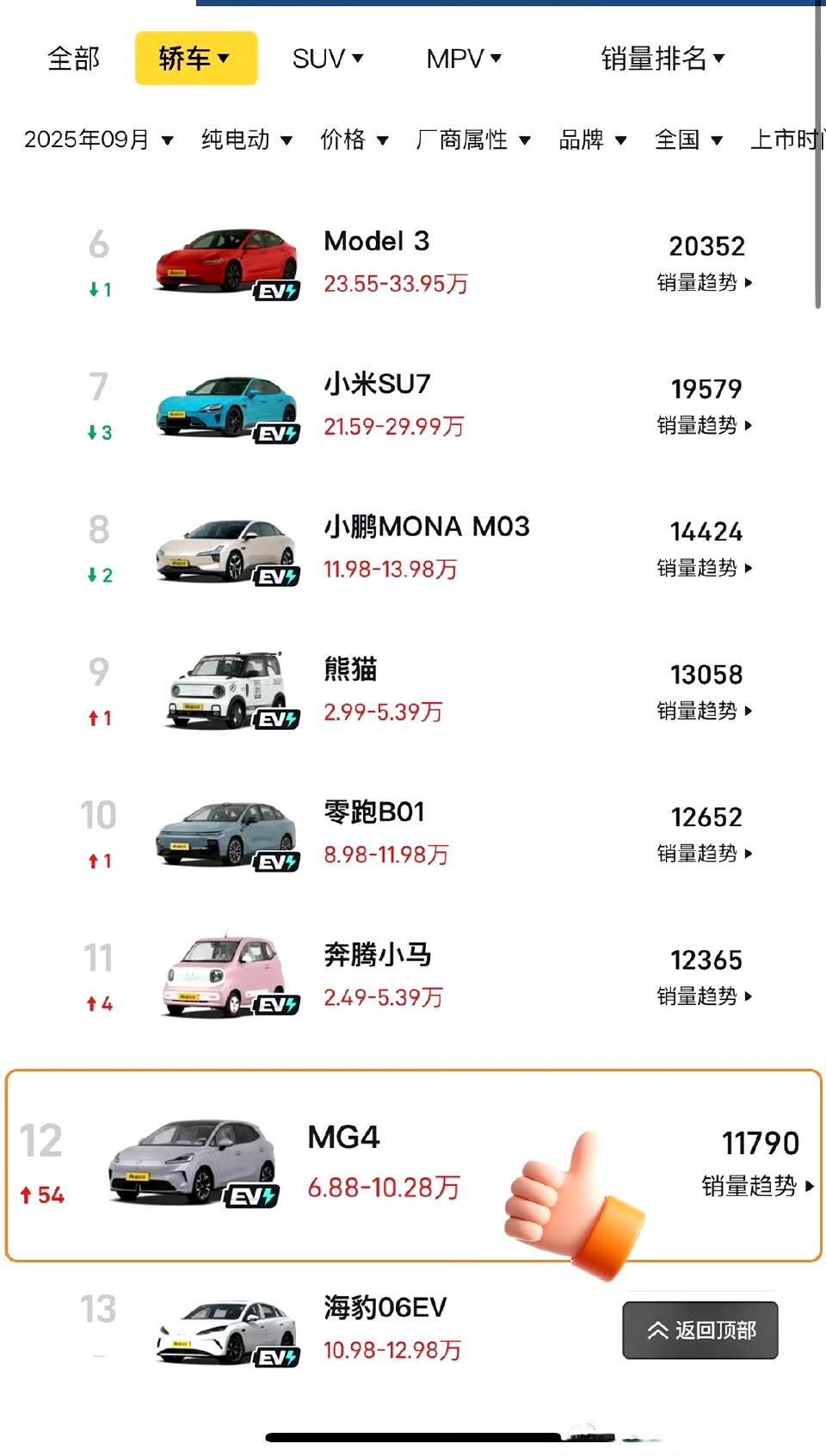Expand the 品牌 brand filter

point(592,139)
